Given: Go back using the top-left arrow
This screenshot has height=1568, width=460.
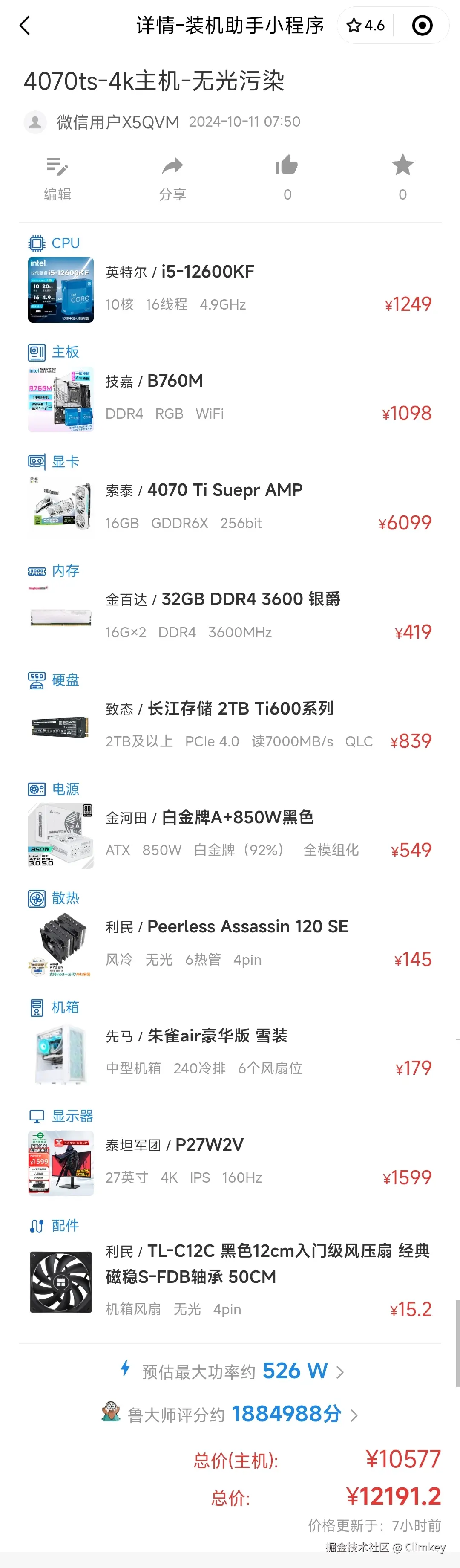Looking at the screenshot, I should (25, 26).
